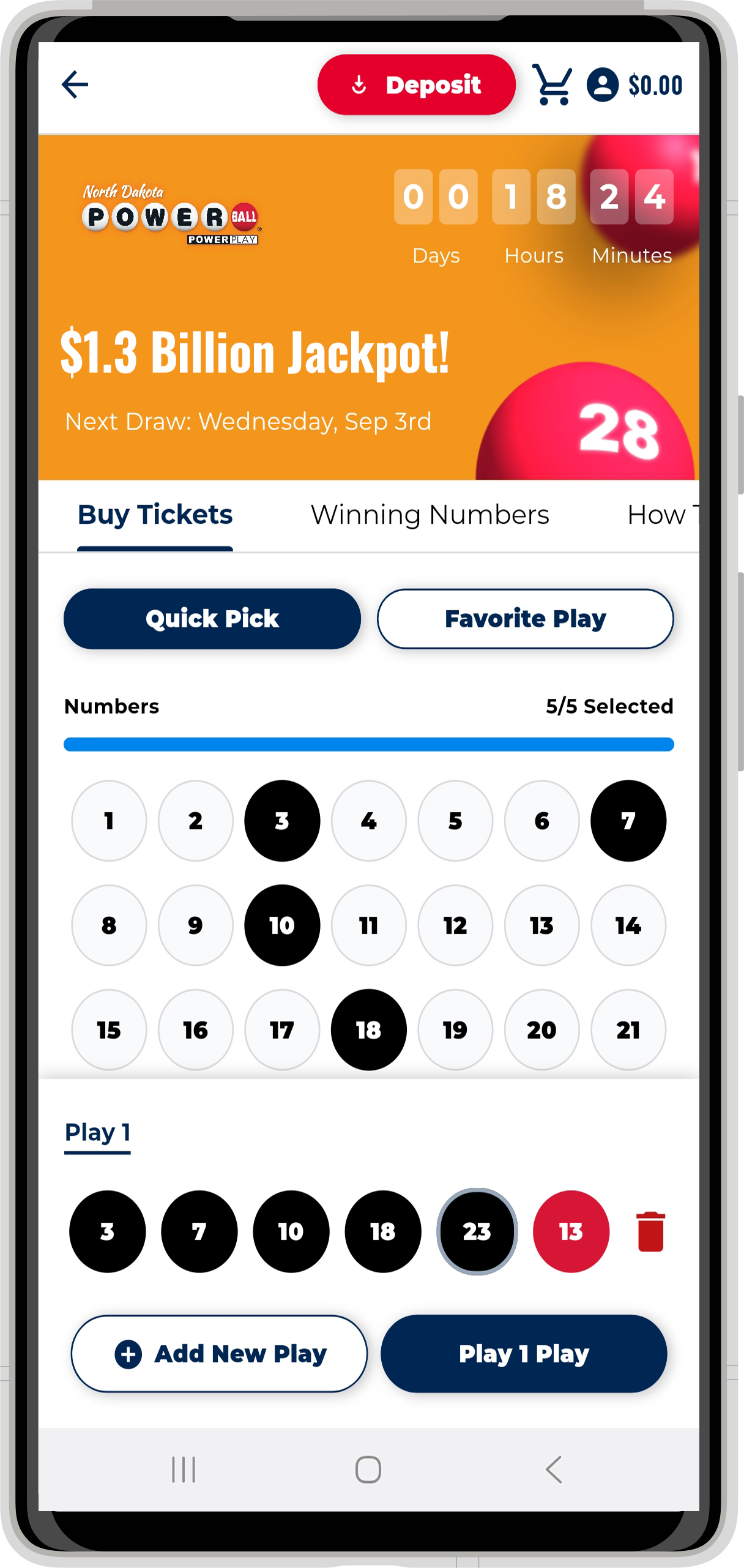Go to the system home screen
This screenshot has height=1568, width=744.
[x=368, y=1469]
